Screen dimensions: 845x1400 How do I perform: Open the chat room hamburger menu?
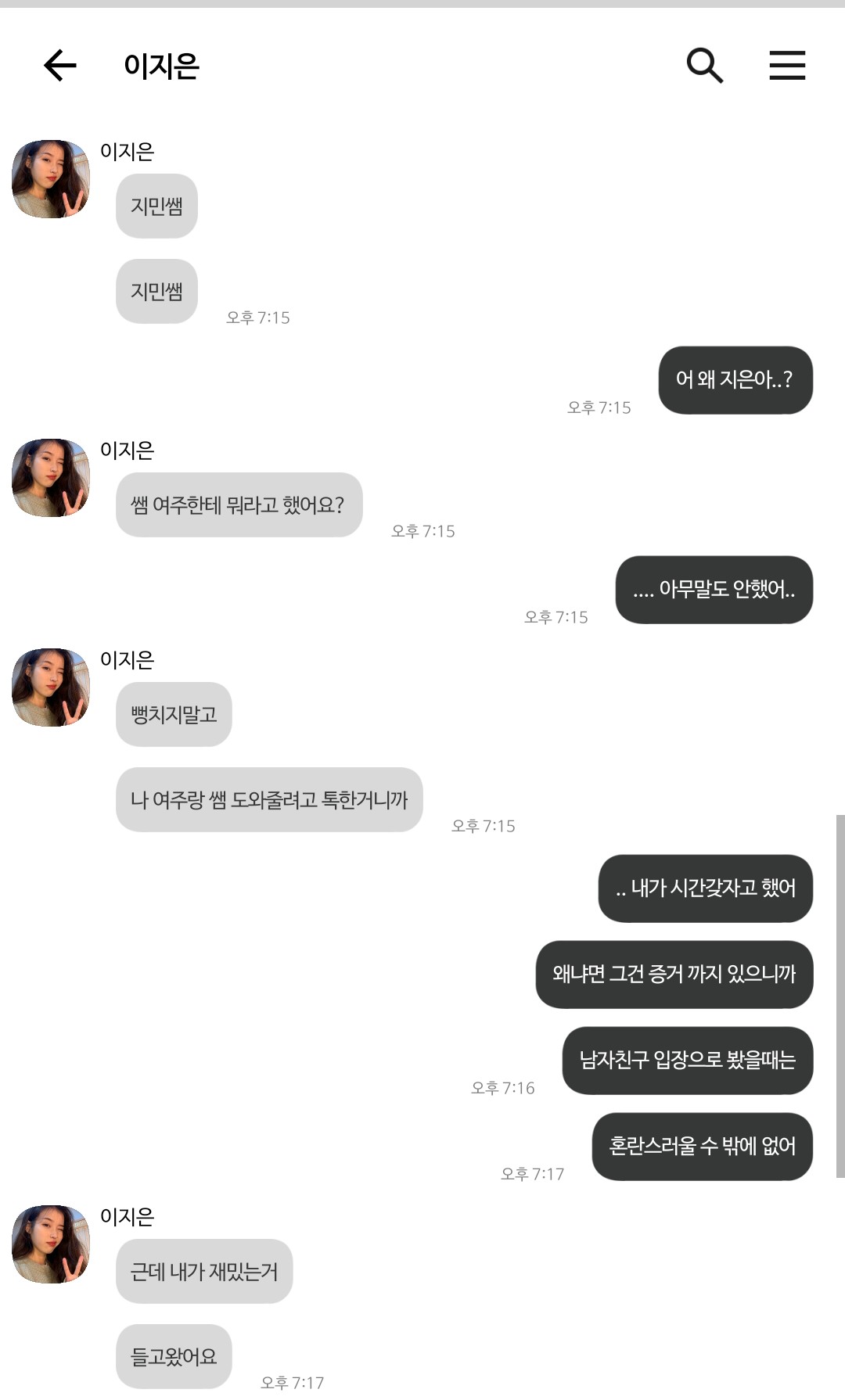787,65
